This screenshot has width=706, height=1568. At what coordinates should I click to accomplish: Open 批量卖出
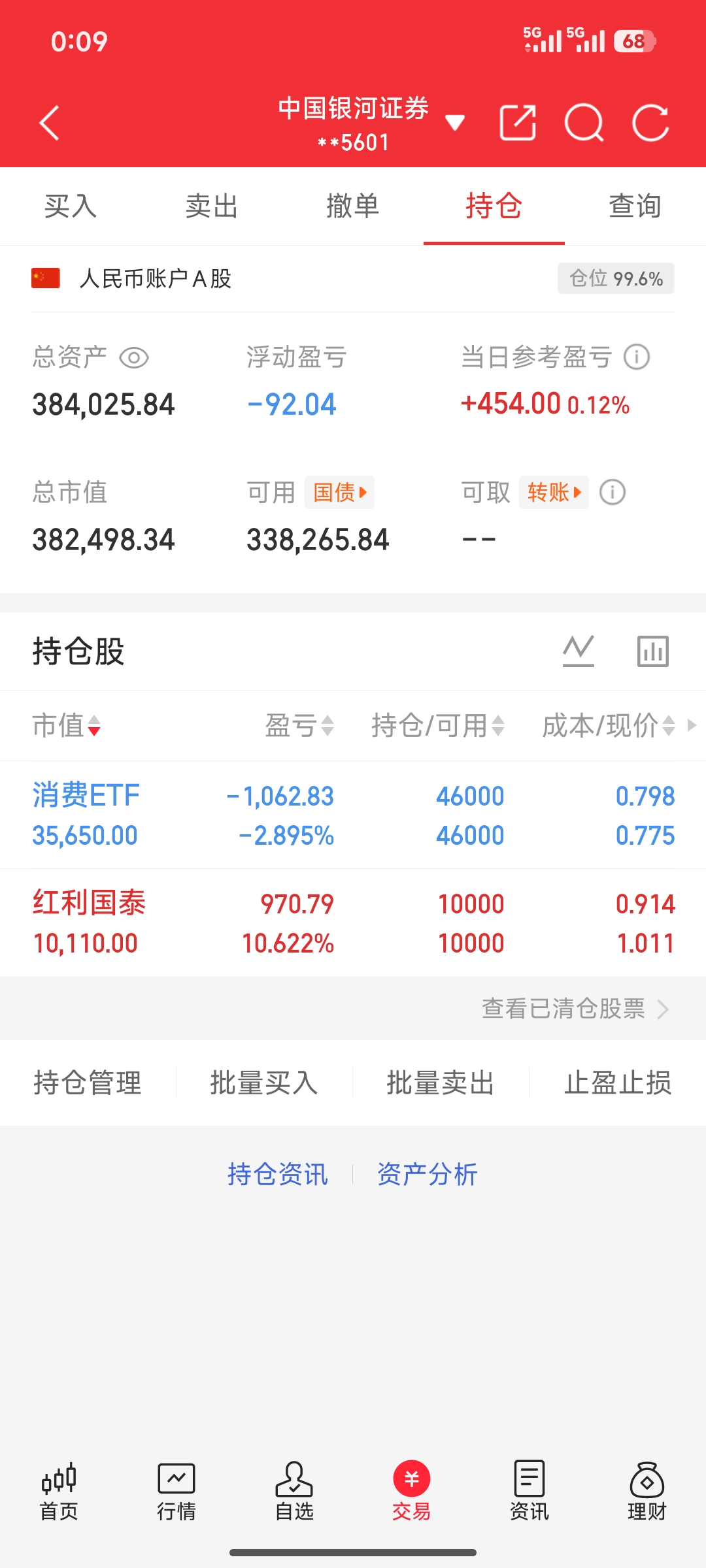point(440,1083)
